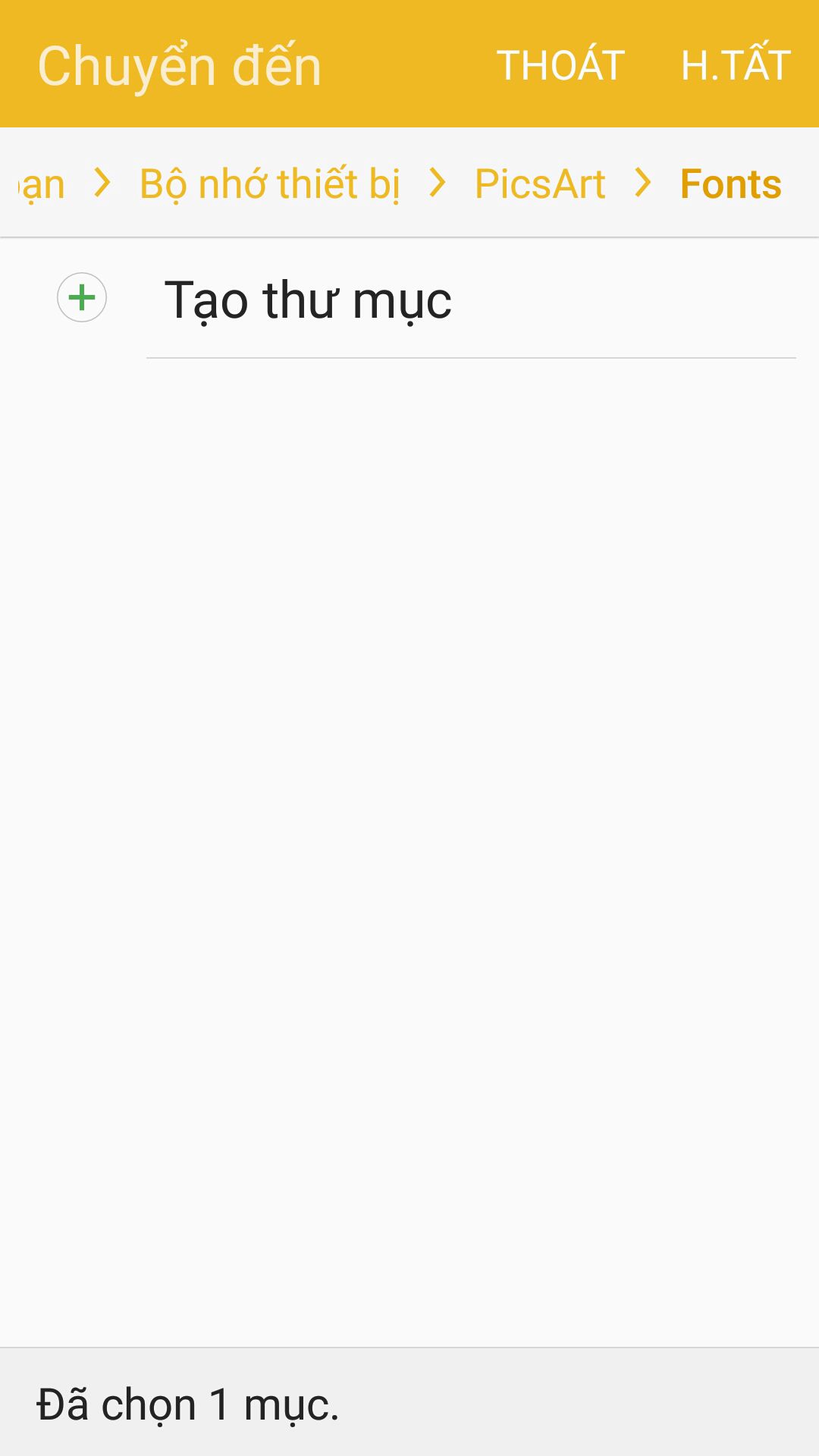Tap THOÁT to cancel the move
This screenshot has height=1456, width=819.
(x=560, y=64)
